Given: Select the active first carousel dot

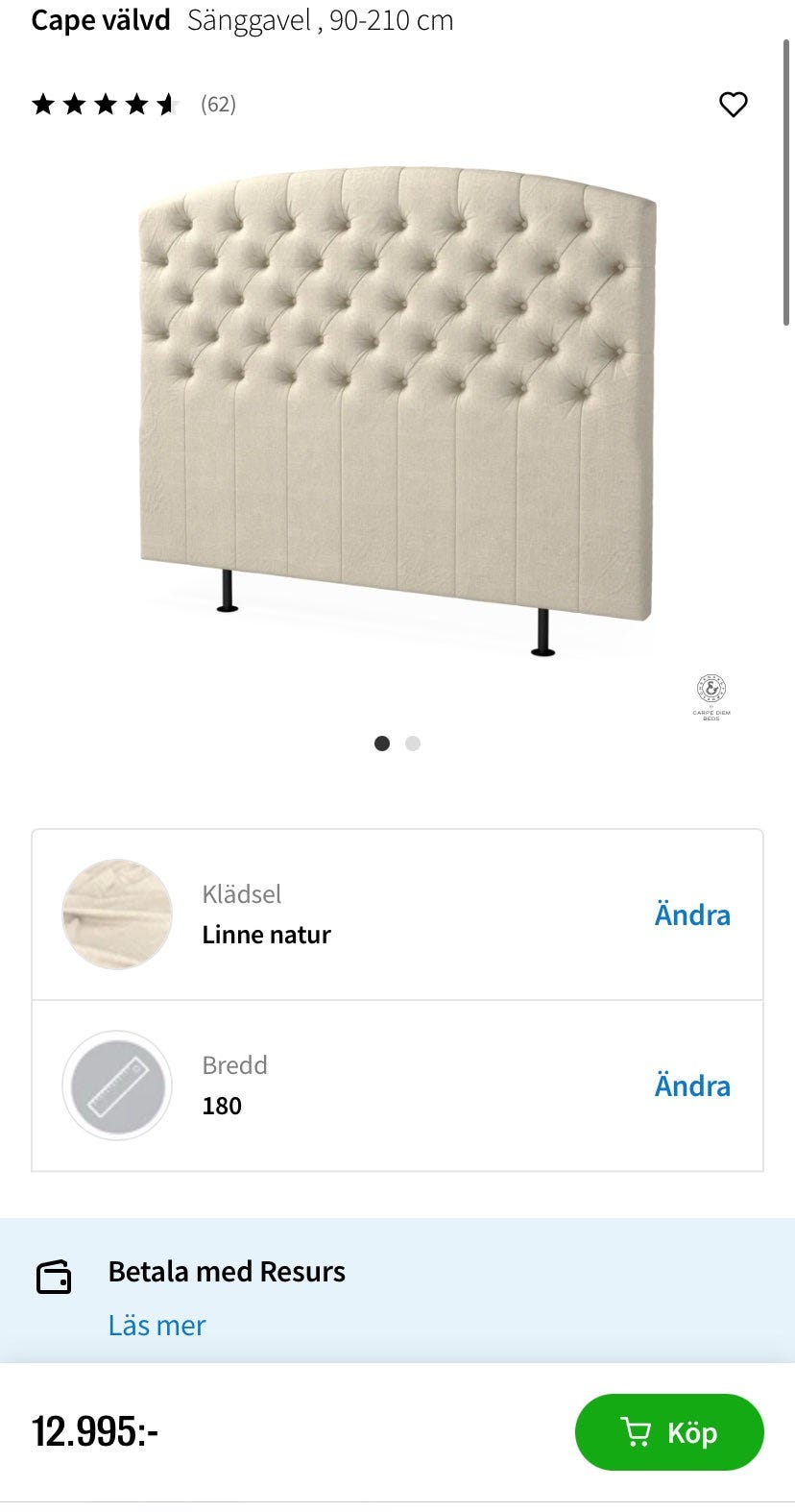Looking at the screenshot, I should point(381,743).
